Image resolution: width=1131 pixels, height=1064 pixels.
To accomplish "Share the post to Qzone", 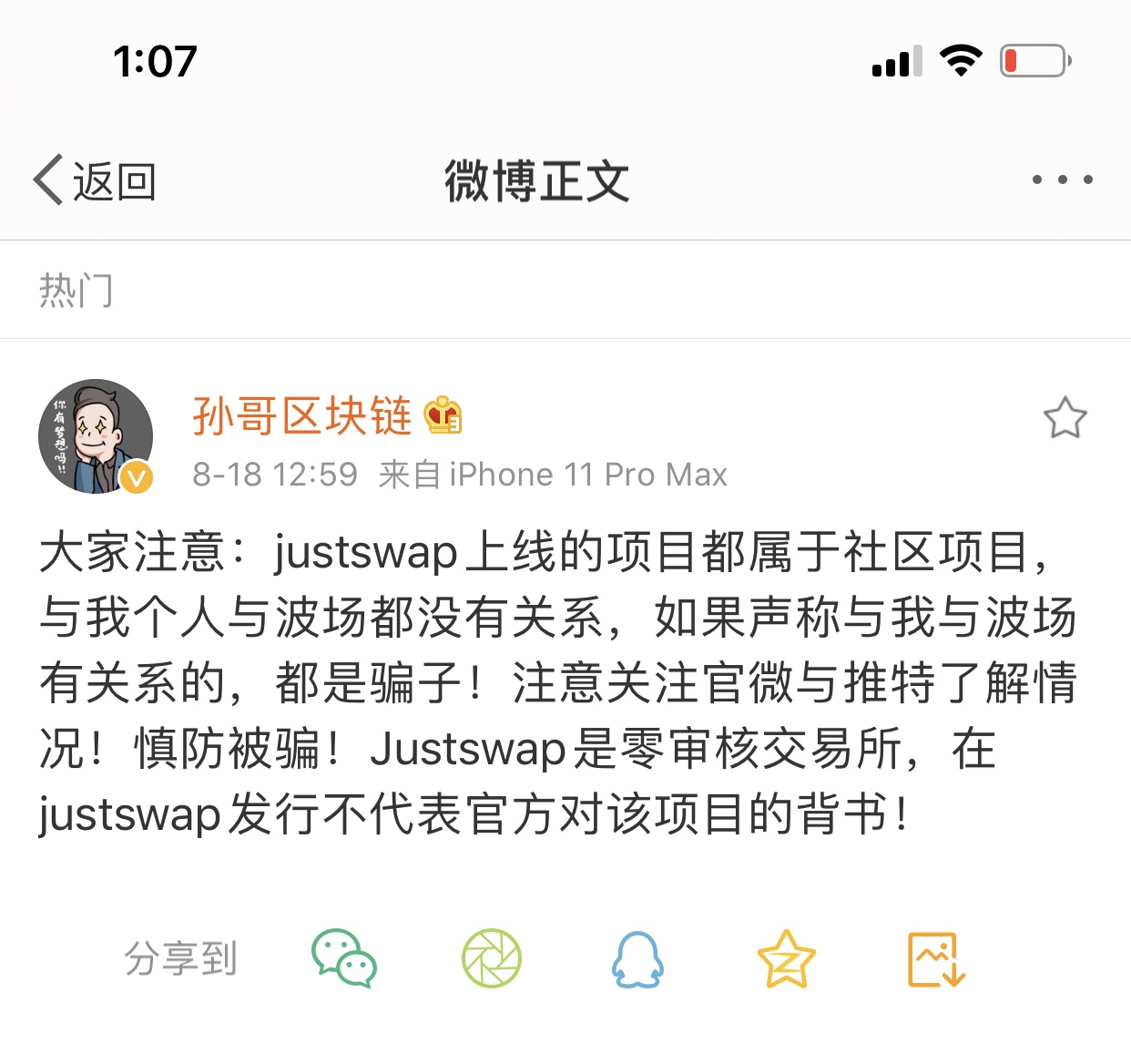I will pyautogui.click(x=786, y=958).
